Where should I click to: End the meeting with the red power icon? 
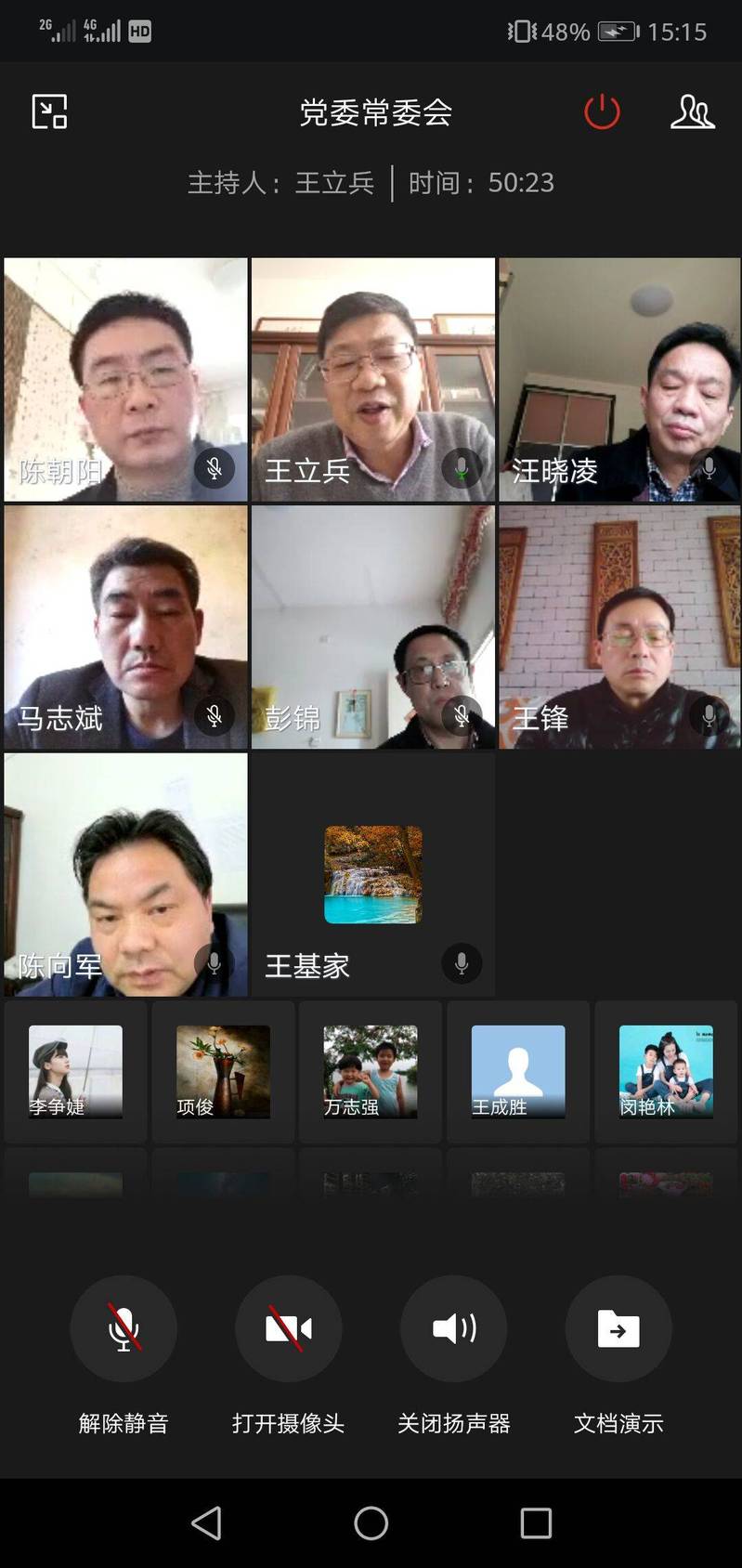pos(602,111)
